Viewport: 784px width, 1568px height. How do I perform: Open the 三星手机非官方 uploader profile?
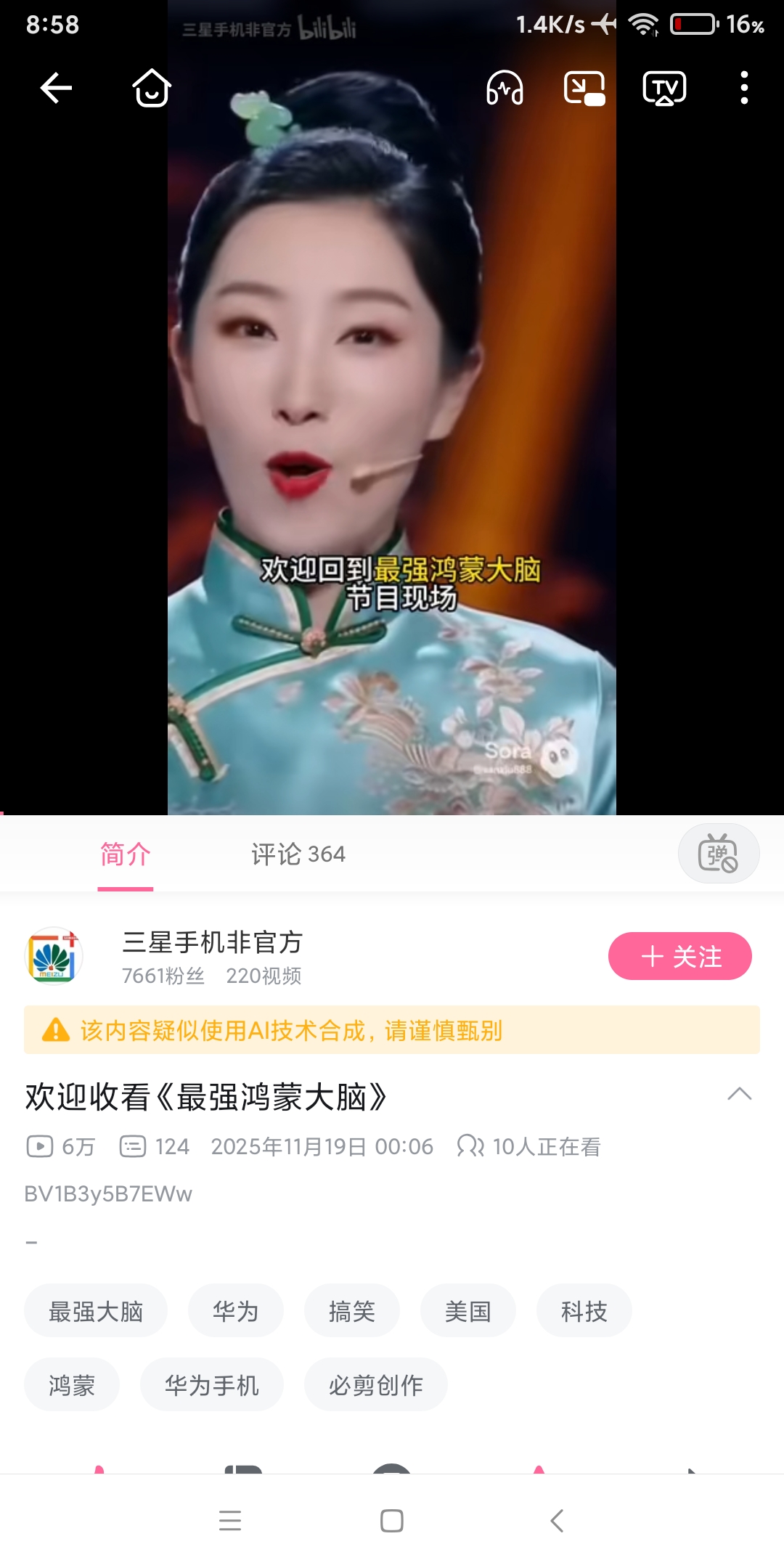212,943
